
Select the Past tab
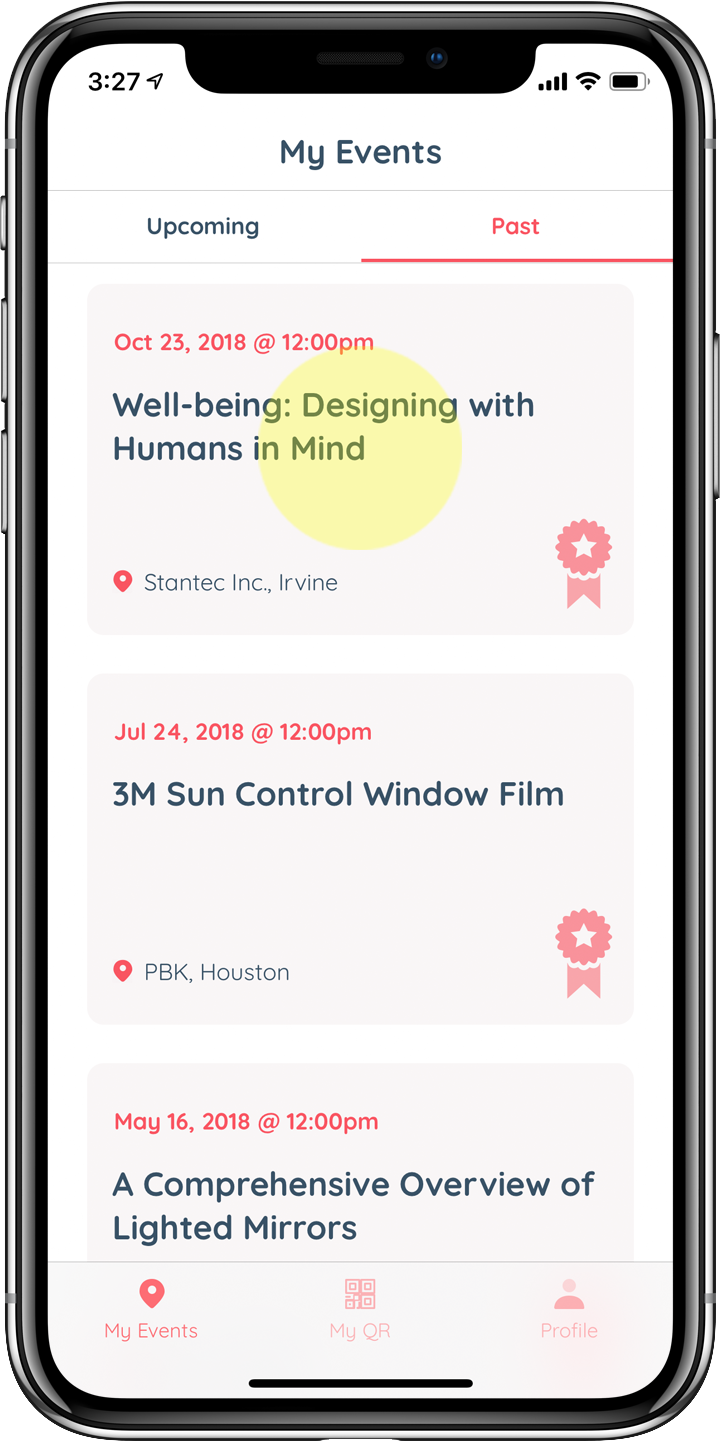pos(515,227)
